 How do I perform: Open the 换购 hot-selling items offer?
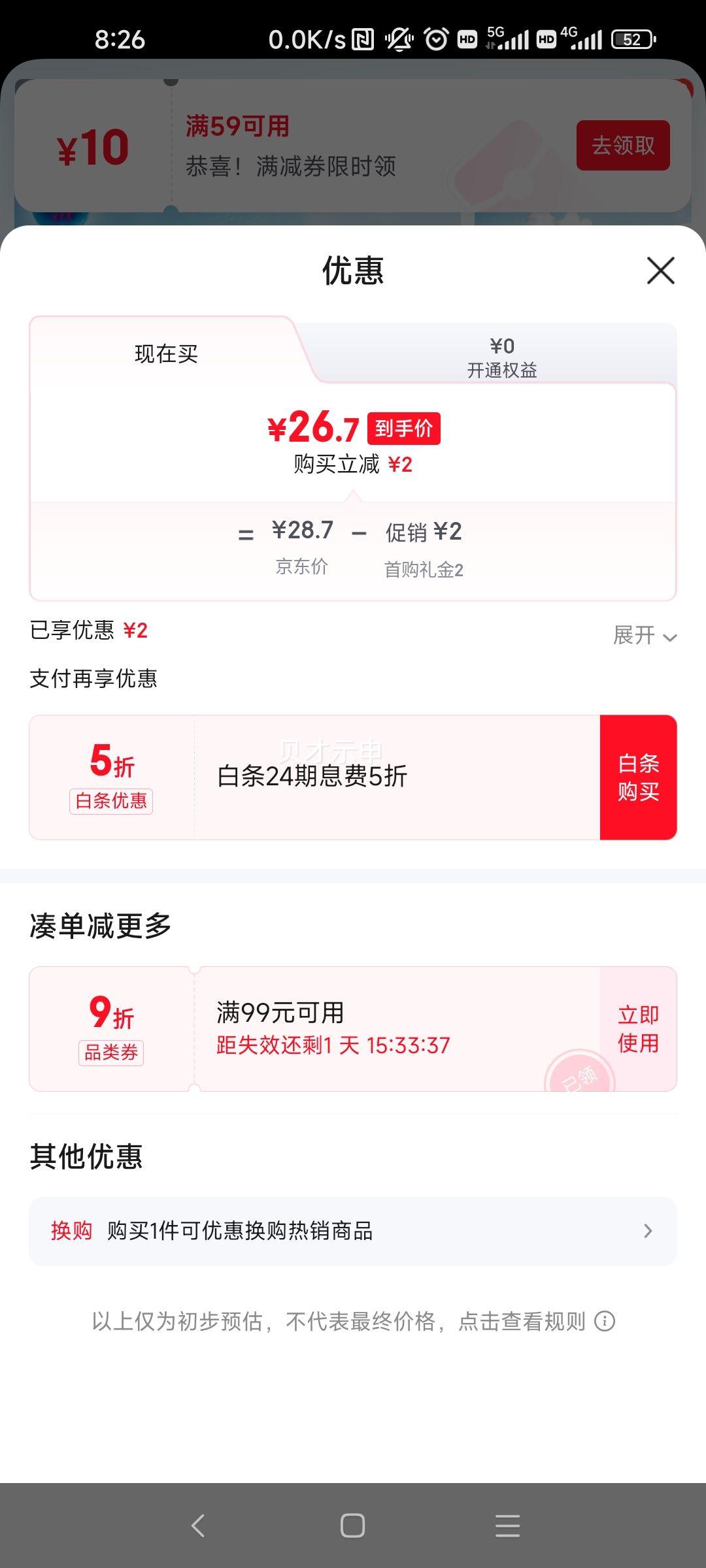point(353,1231)
